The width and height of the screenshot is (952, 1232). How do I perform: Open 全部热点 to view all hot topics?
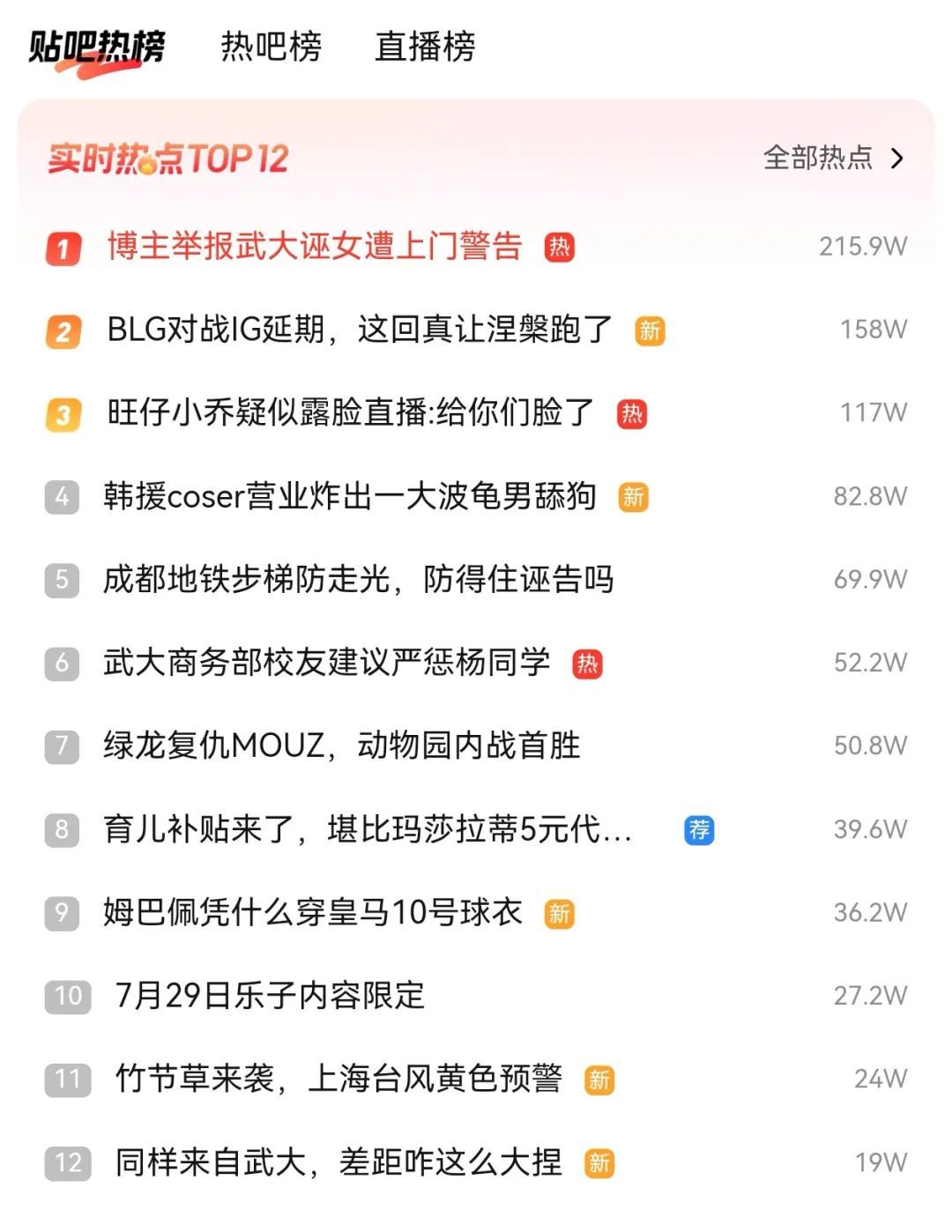tap(833, 158)
